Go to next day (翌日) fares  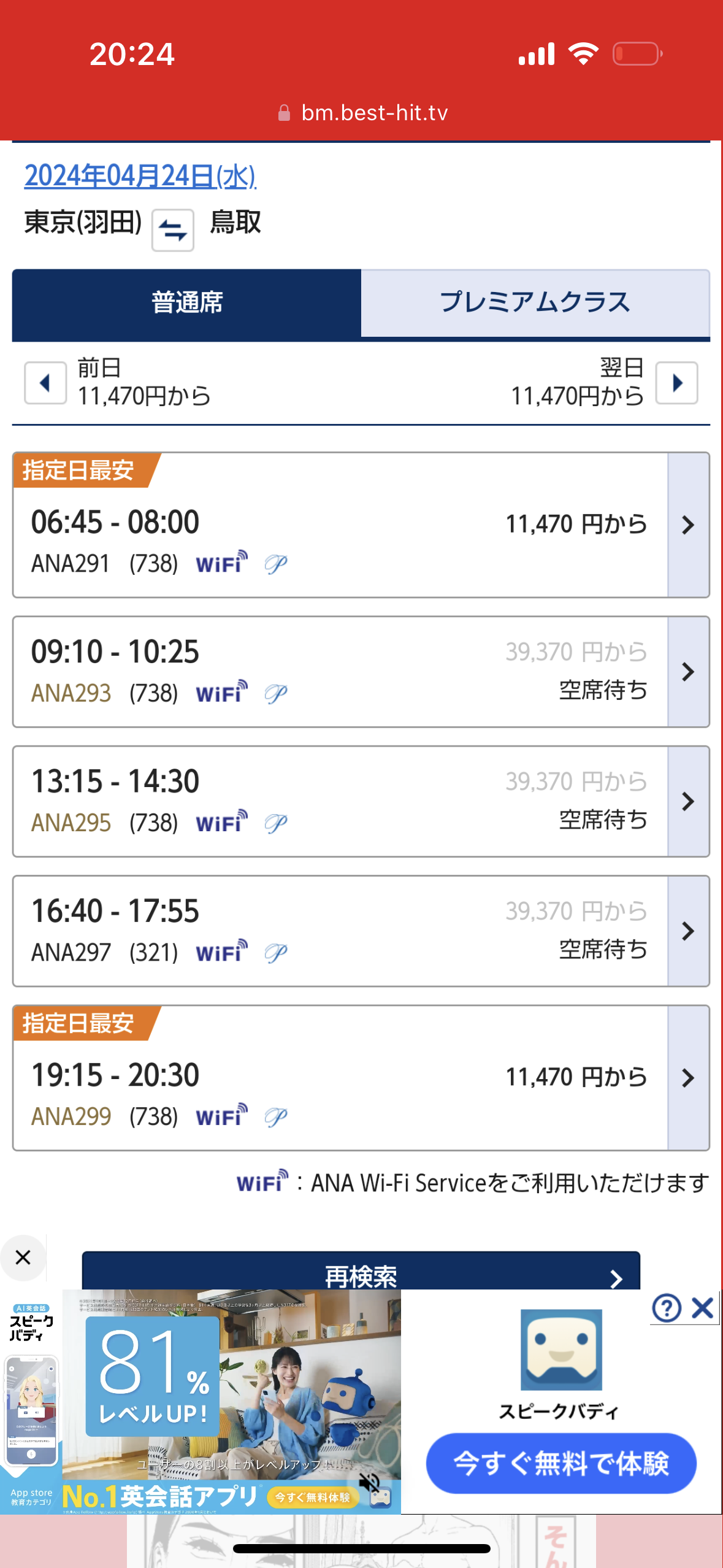(x=677, y=383)
